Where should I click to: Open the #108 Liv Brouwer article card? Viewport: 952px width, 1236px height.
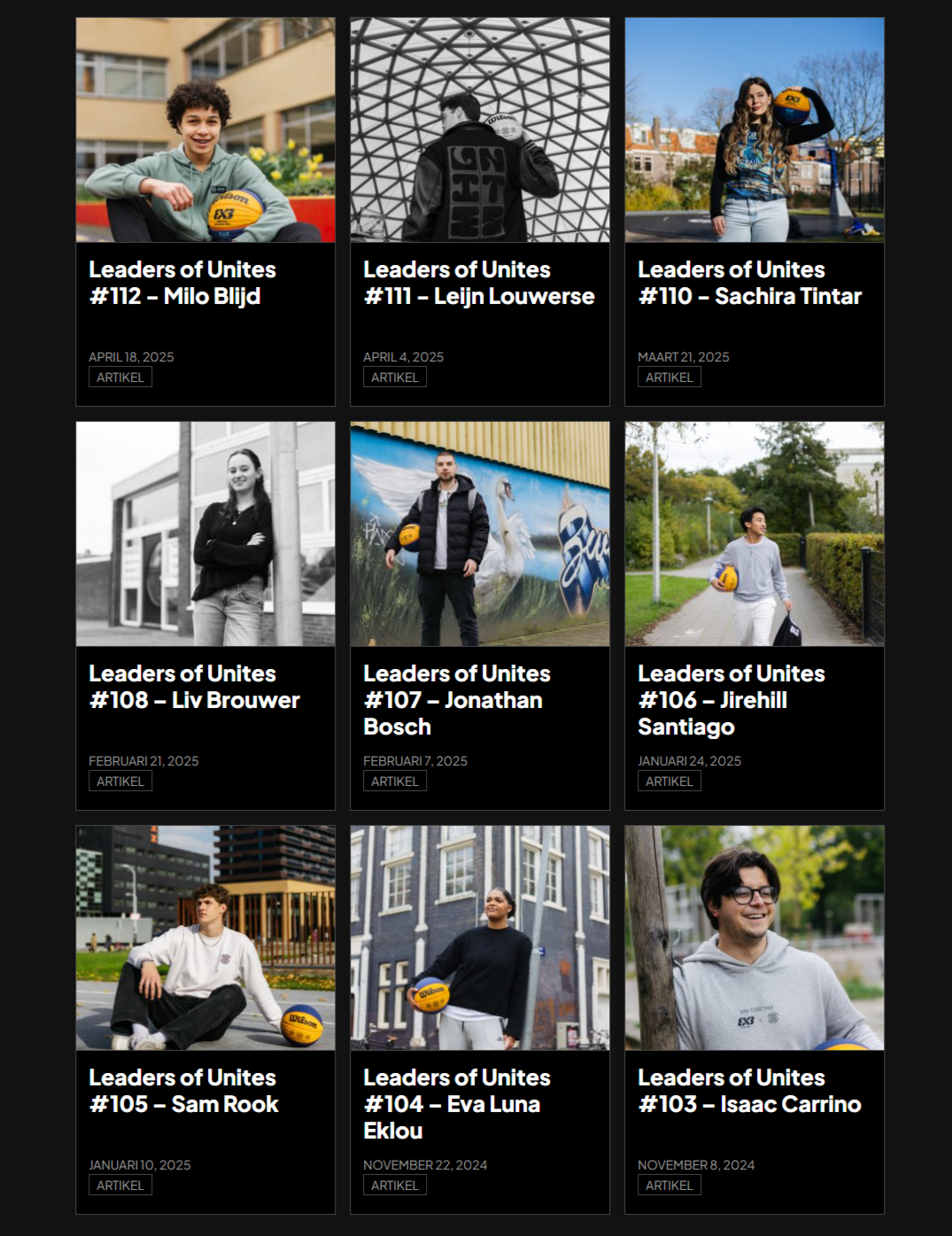(x=194, y=687)
